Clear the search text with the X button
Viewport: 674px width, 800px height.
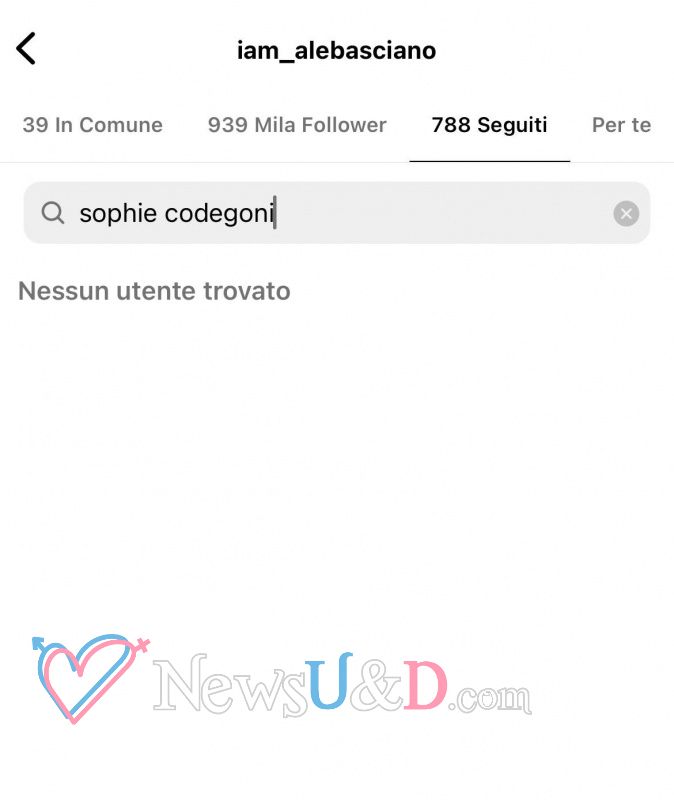[626, 213]
